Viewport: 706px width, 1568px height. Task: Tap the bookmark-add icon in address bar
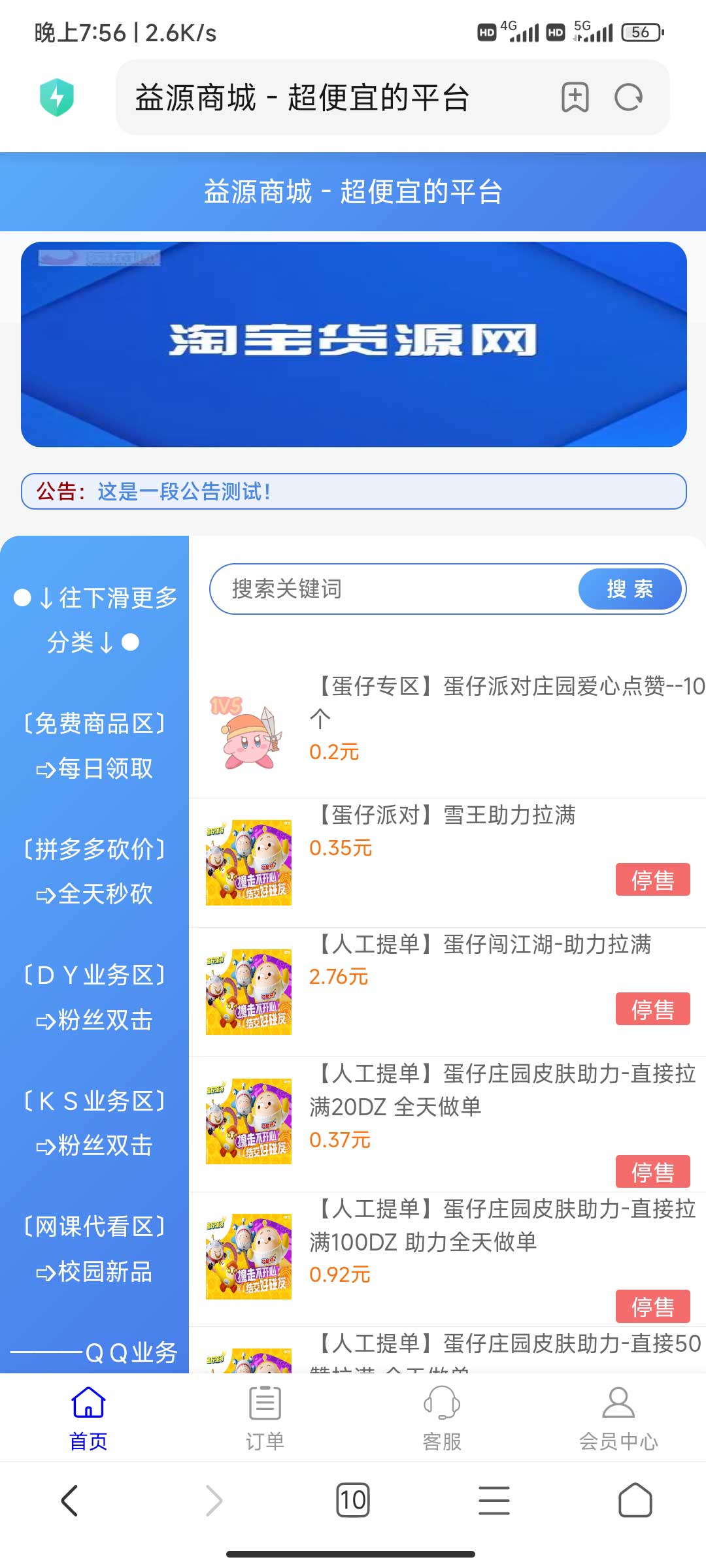[x=575, y=98]
